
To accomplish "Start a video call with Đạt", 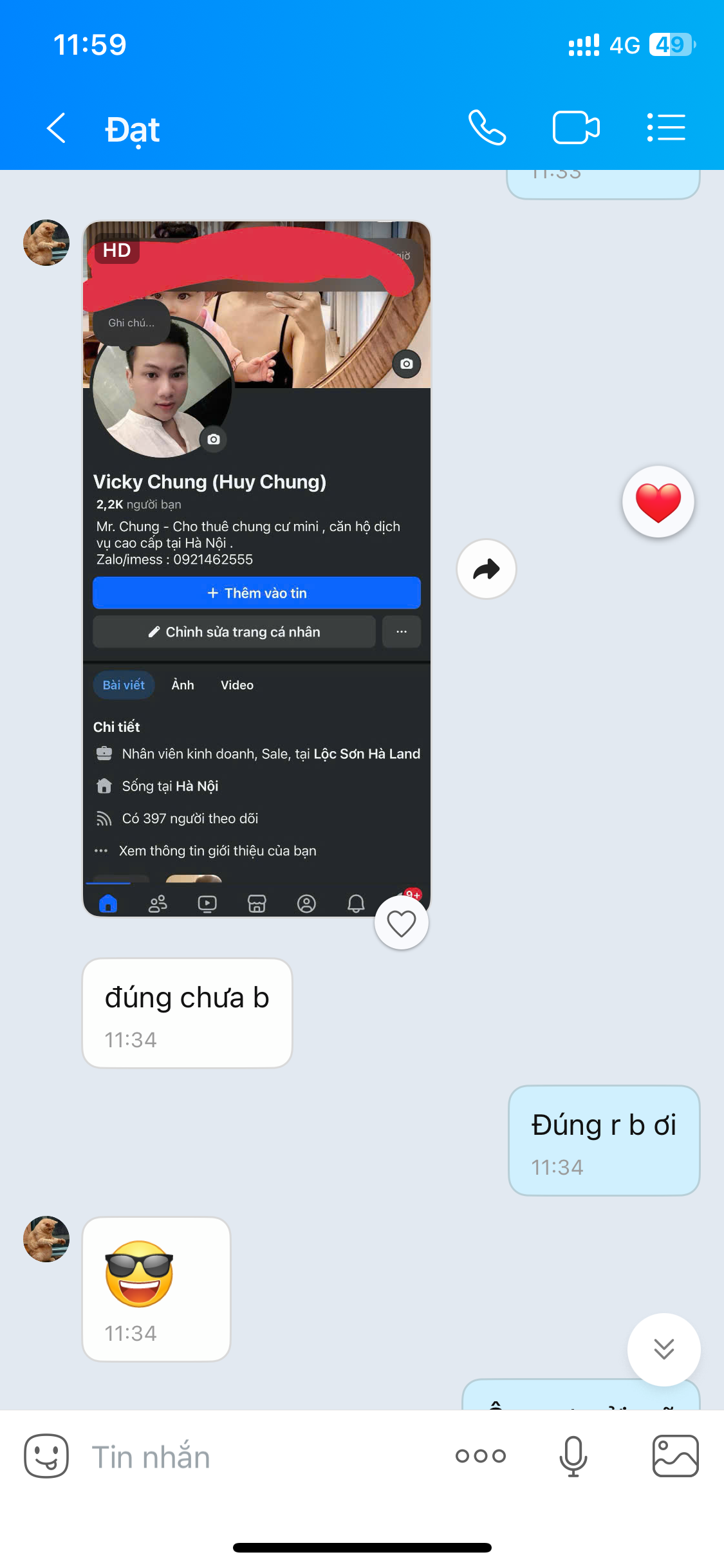I will click(x=576, y=127).
